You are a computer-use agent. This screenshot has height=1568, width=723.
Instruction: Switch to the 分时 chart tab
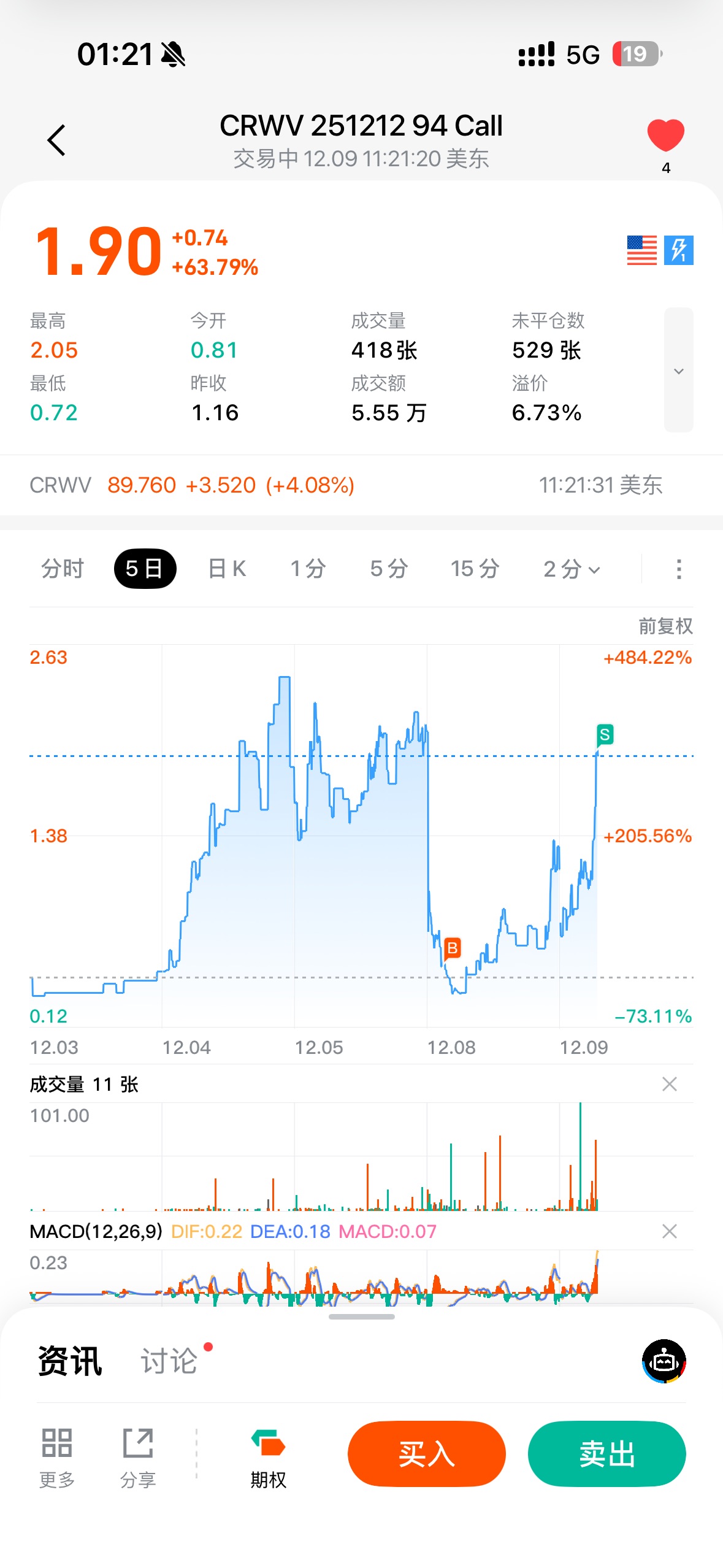click(x=62, y=569)
